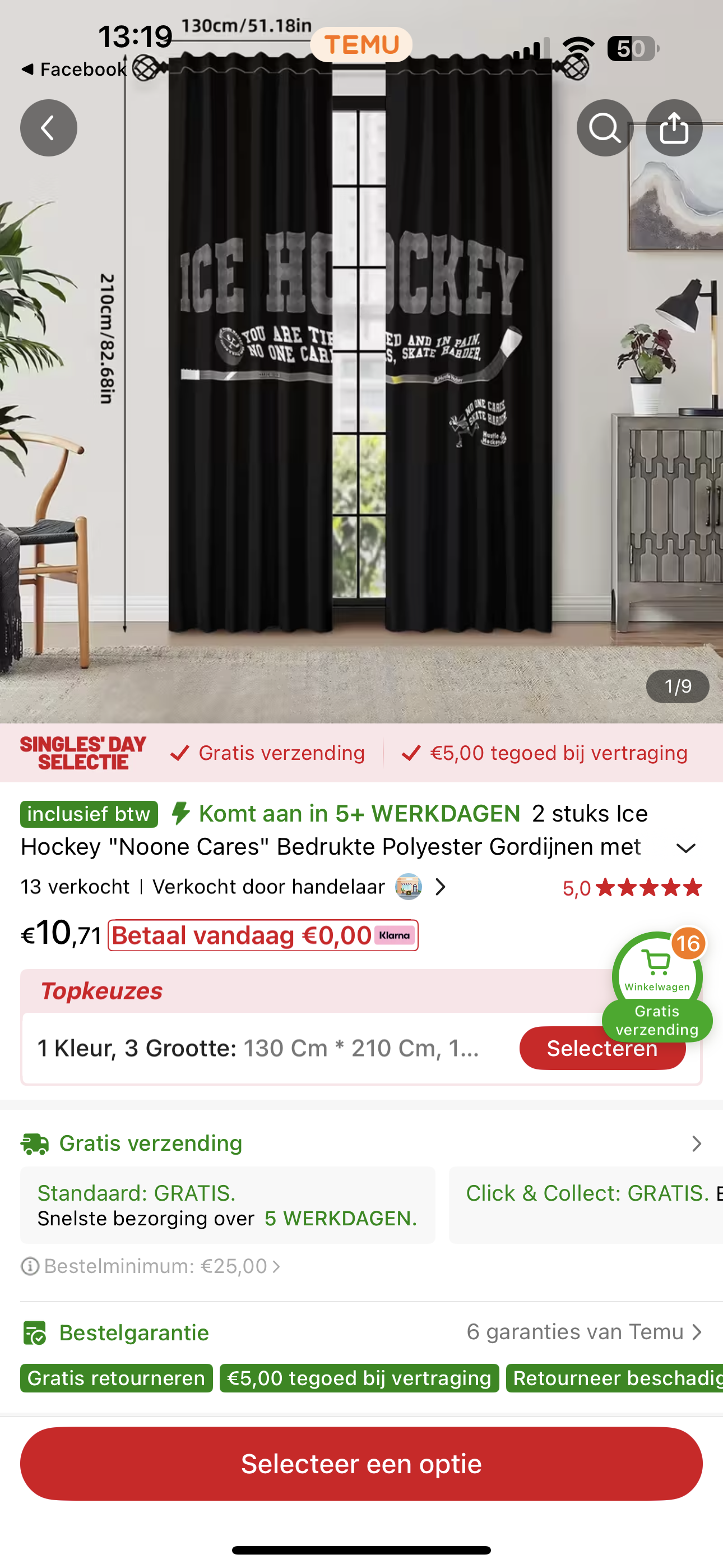The image size is (723, 1568).
Task: Open the Winkelwagen cart bubble
Action: [x=657, y=974]
